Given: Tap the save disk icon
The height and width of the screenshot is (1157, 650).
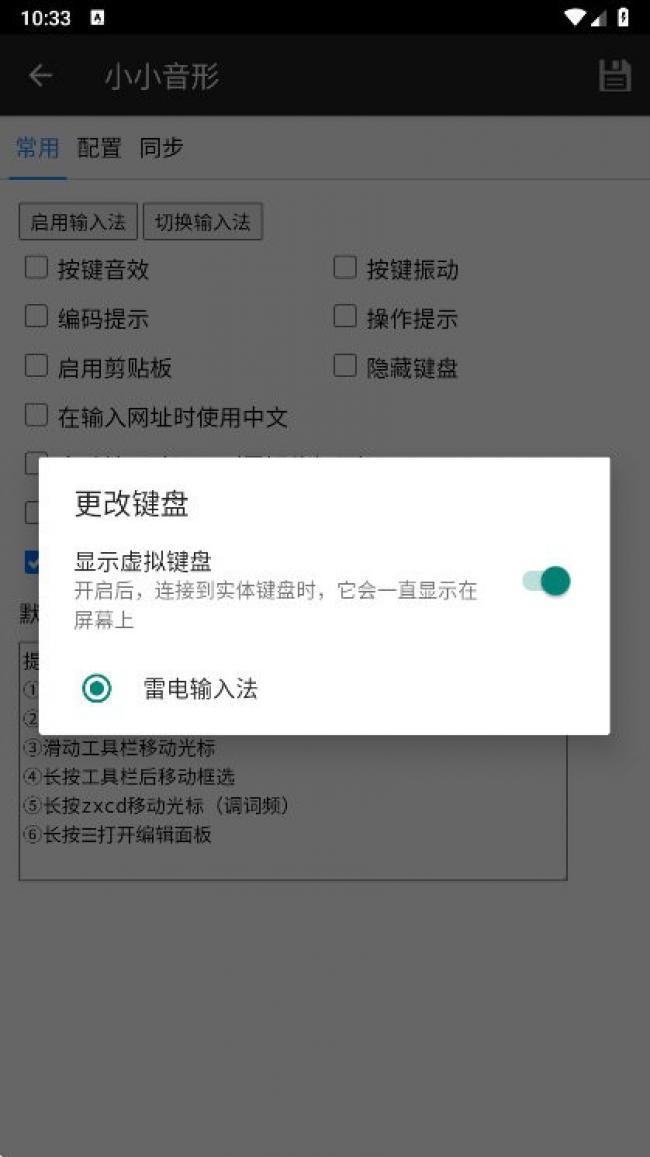Looking at the screenshot, I should tap(614, 76).
